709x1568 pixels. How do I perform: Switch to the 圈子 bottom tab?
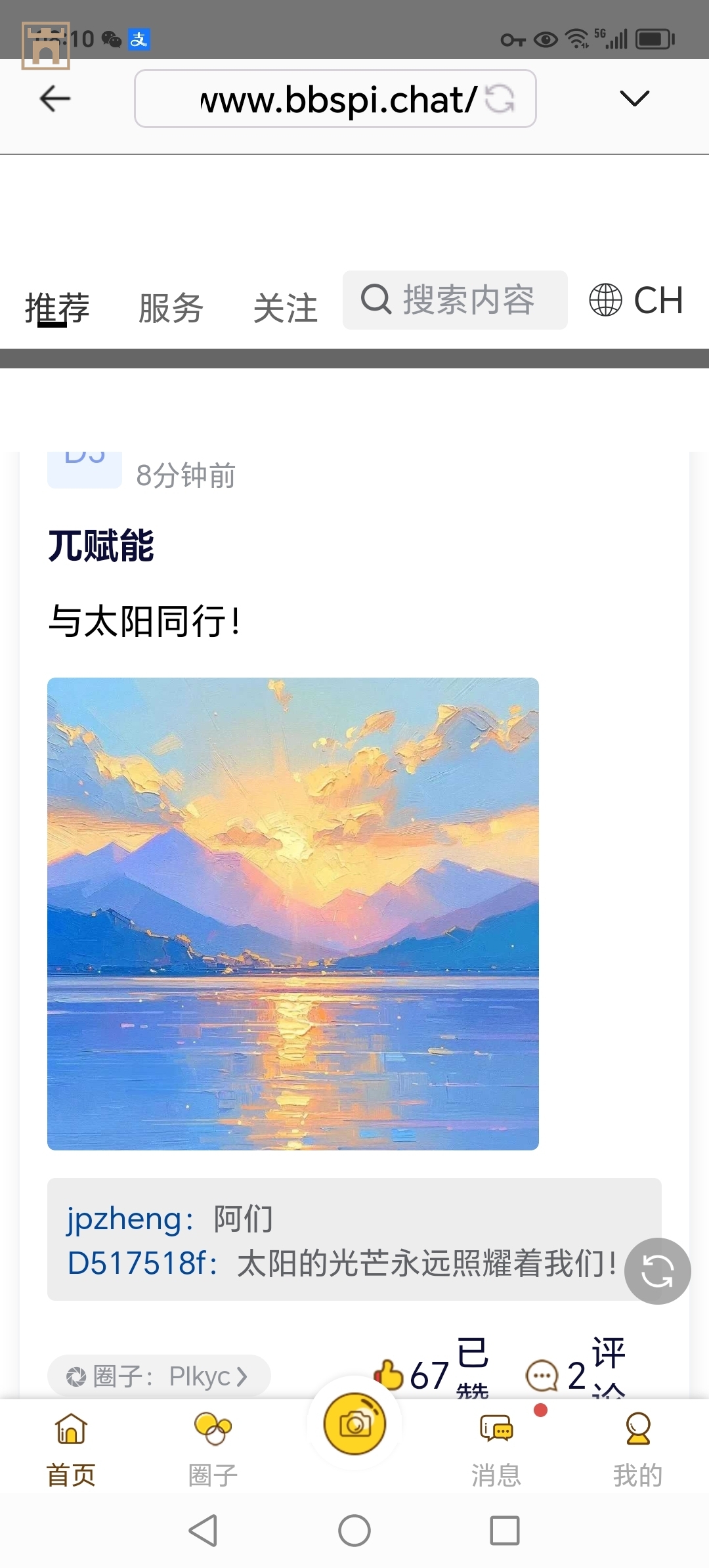213,1450
